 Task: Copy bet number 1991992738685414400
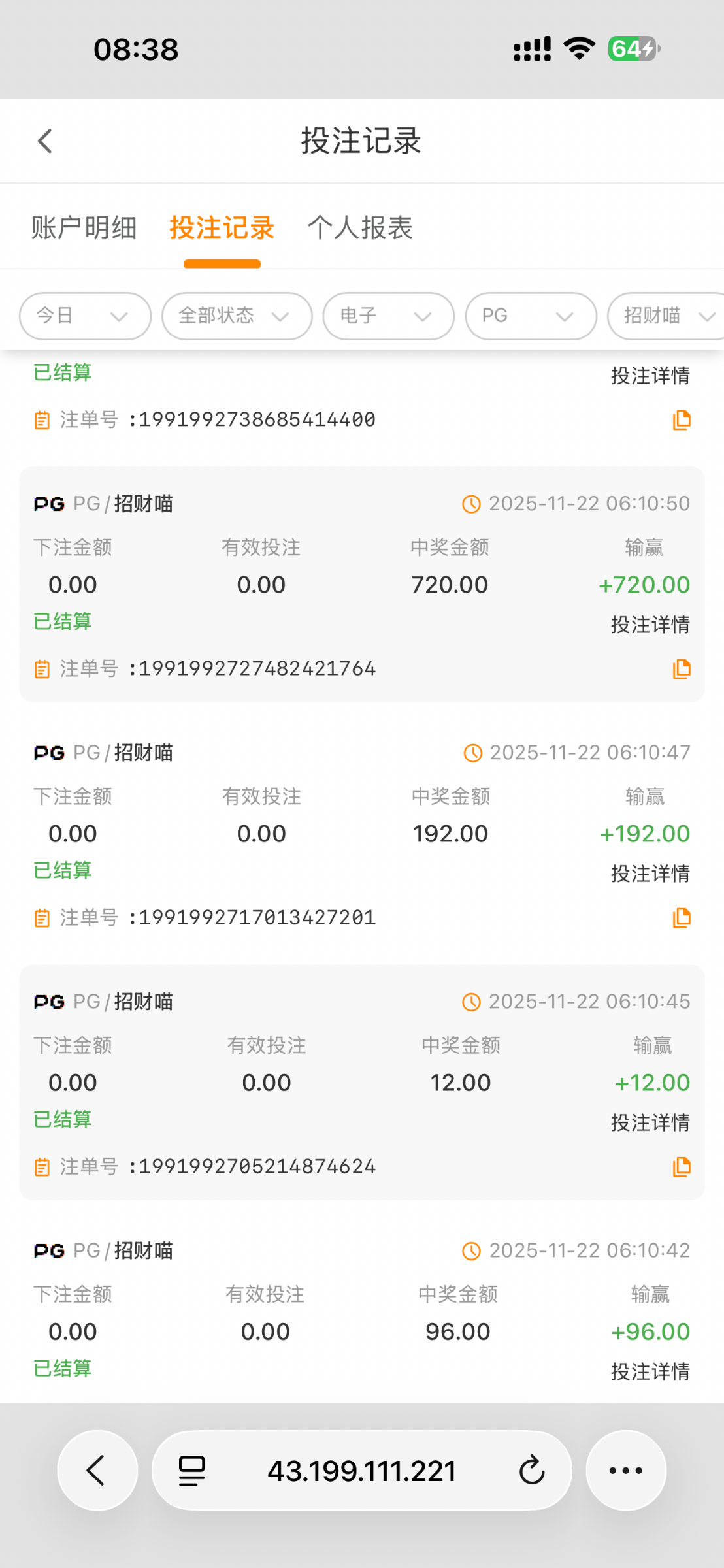[x=682, y=420]
